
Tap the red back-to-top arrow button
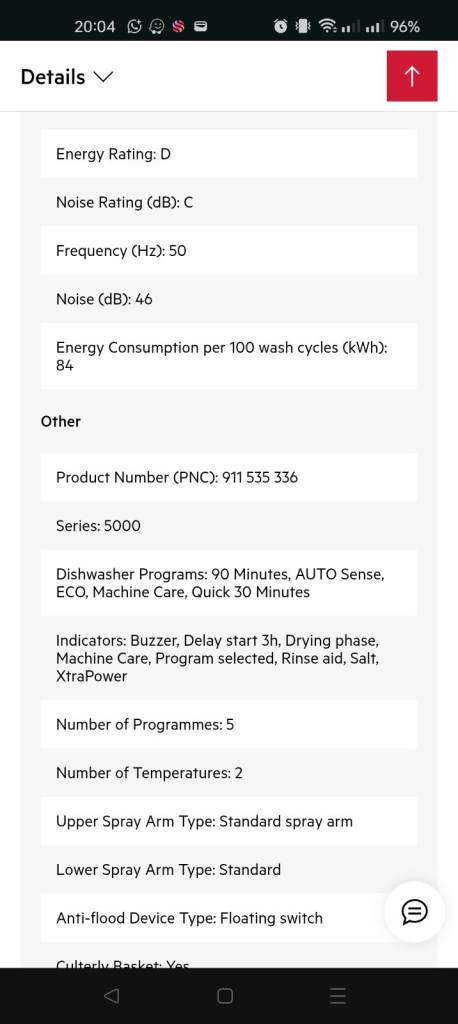click(x=412, y=76)
